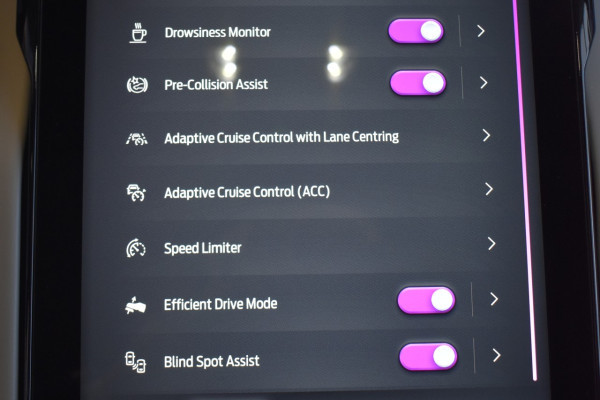The image size is (600, 400).
Task: Open Blind Spot Assist details chevron
Action: pyautogui.click(x=496, y=355)
